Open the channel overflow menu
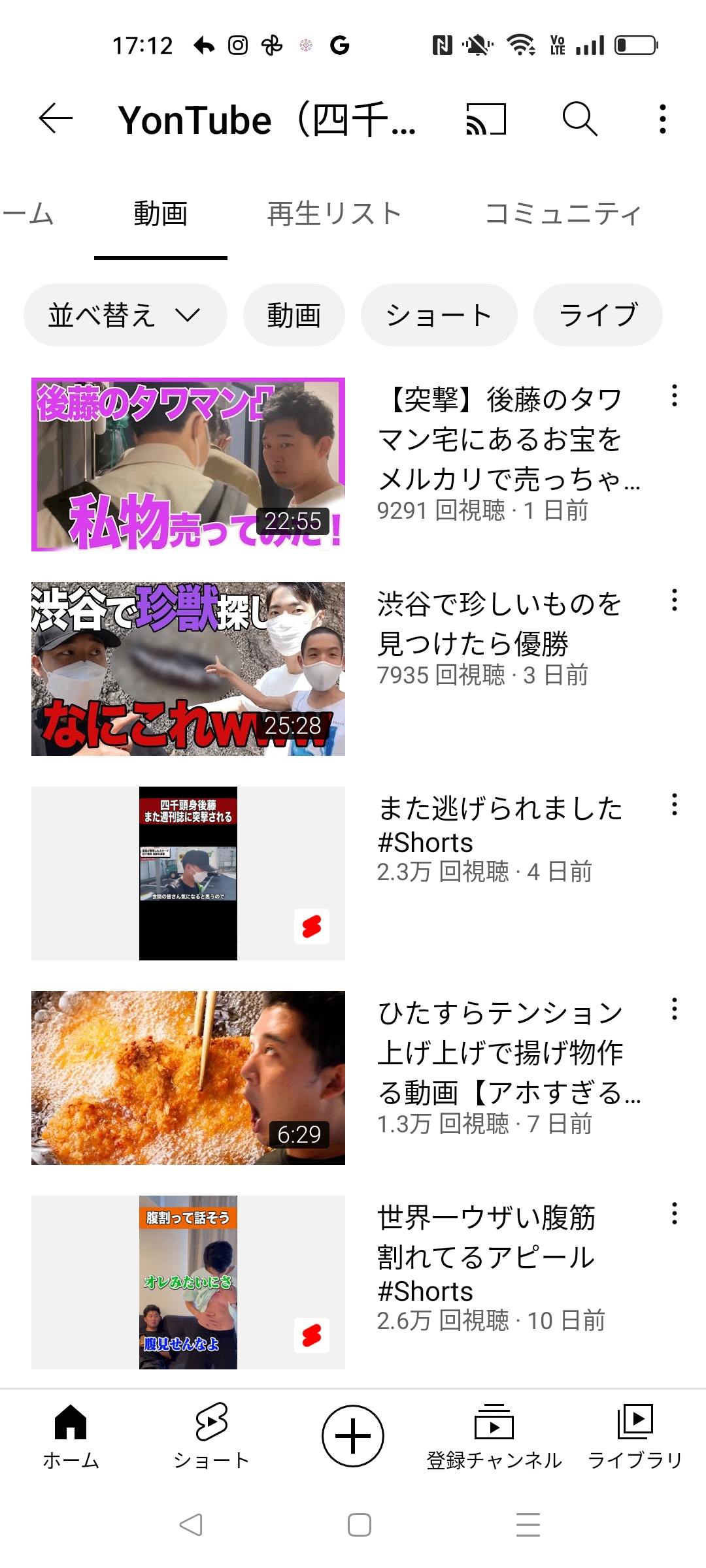 [662, 119]
